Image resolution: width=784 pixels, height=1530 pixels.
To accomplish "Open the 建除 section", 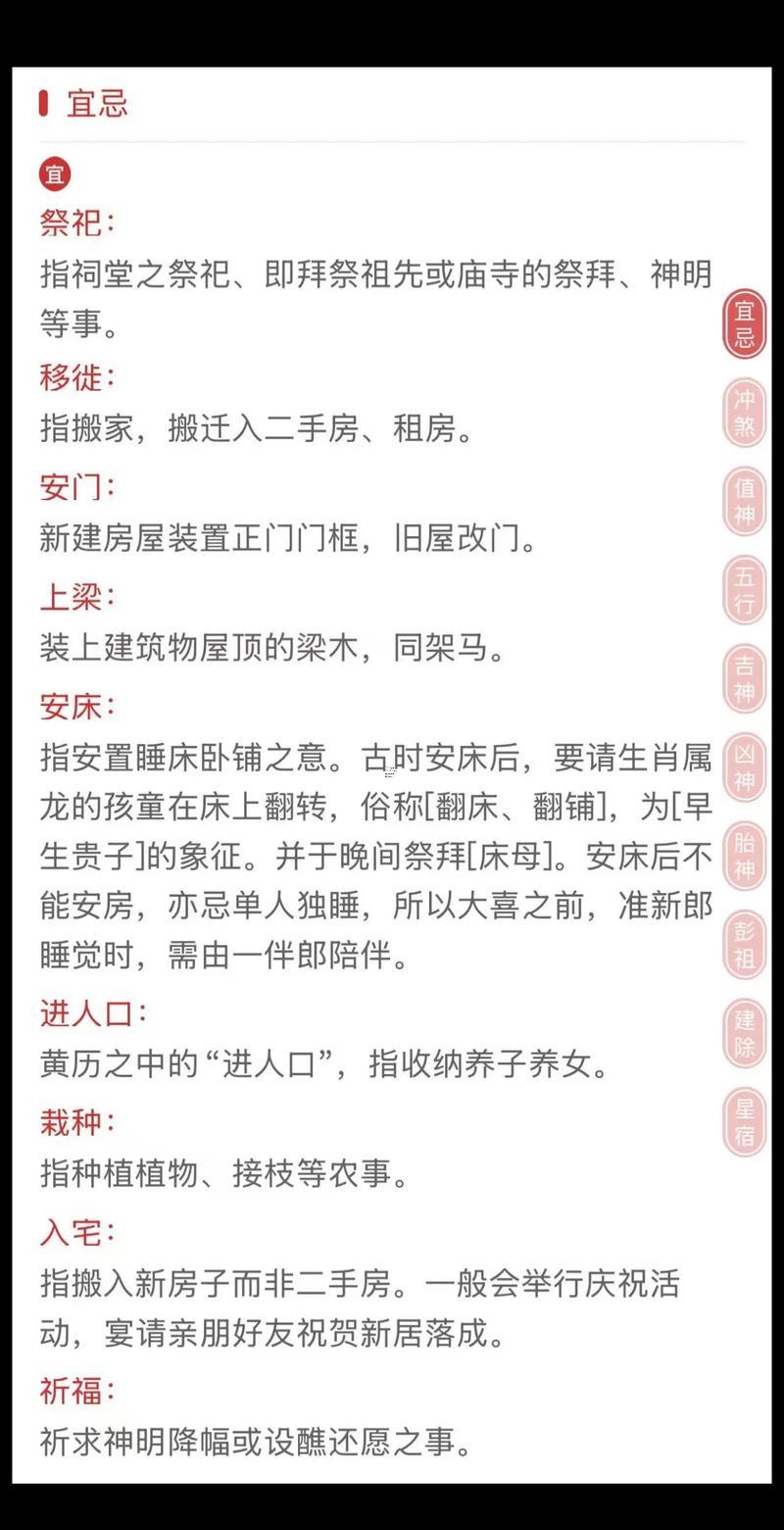I will click(745, 1033).
